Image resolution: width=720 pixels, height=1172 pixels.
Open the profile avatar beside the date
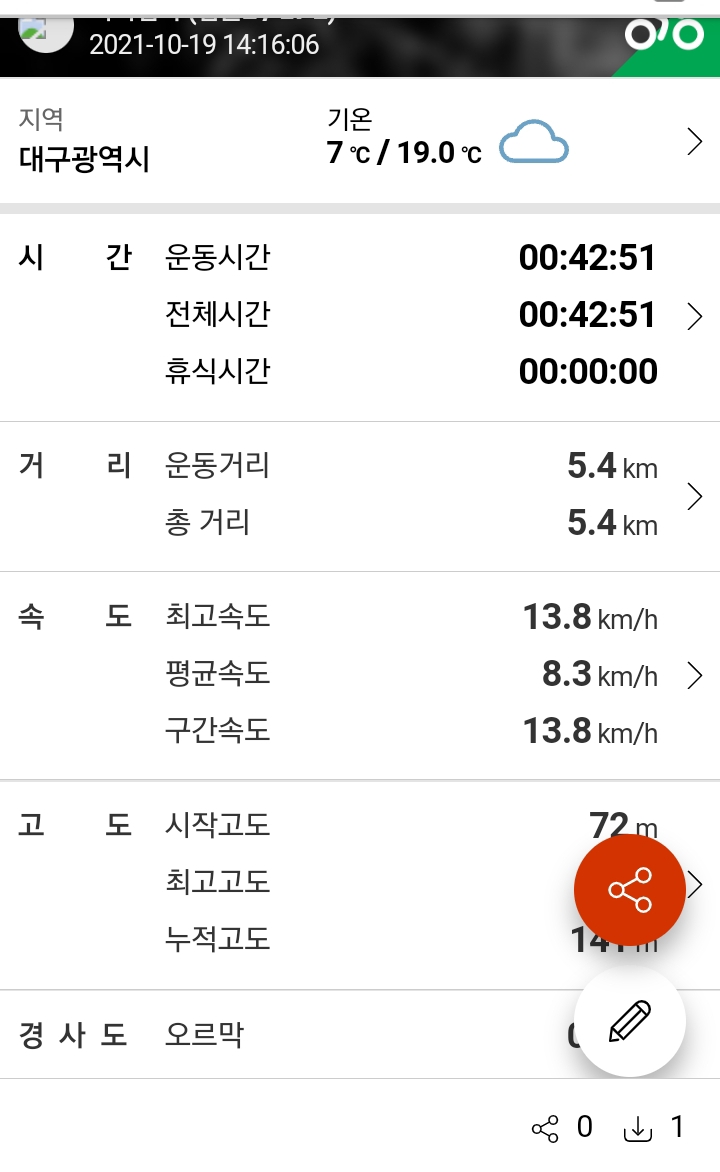(46, 34)
